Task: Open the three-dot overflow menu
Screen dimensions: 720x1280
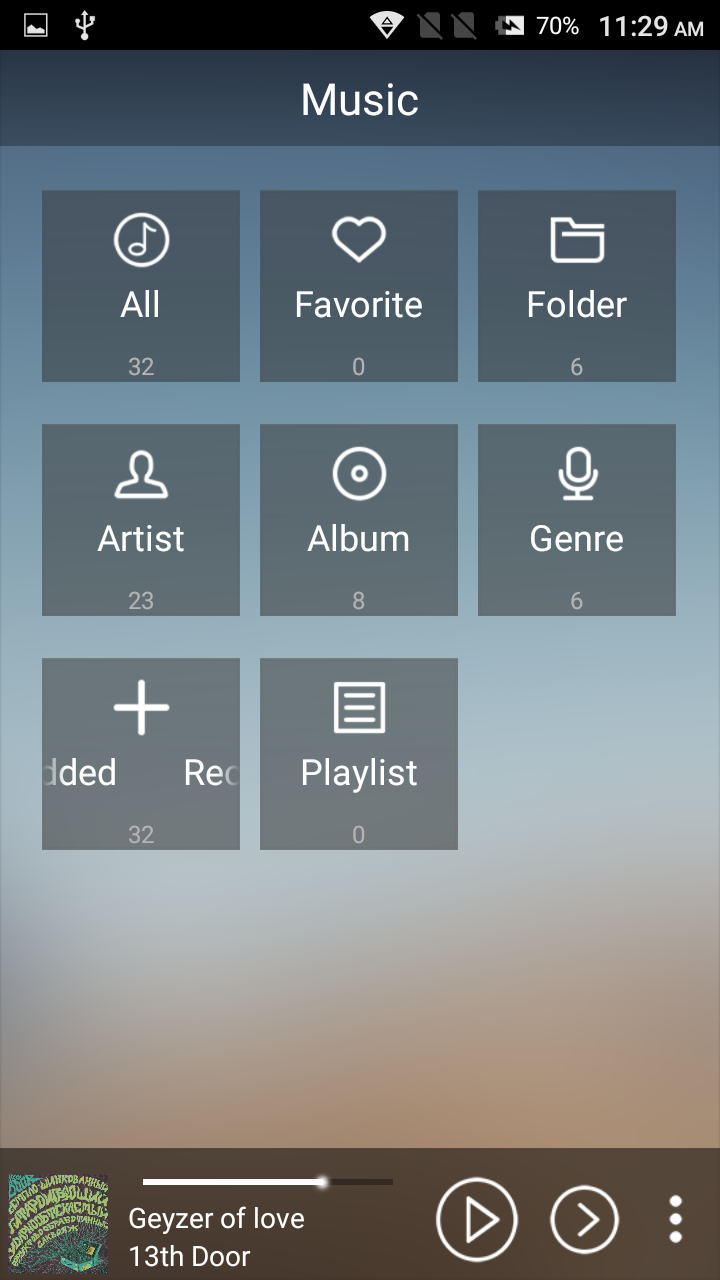Action: click(676, 1219)
